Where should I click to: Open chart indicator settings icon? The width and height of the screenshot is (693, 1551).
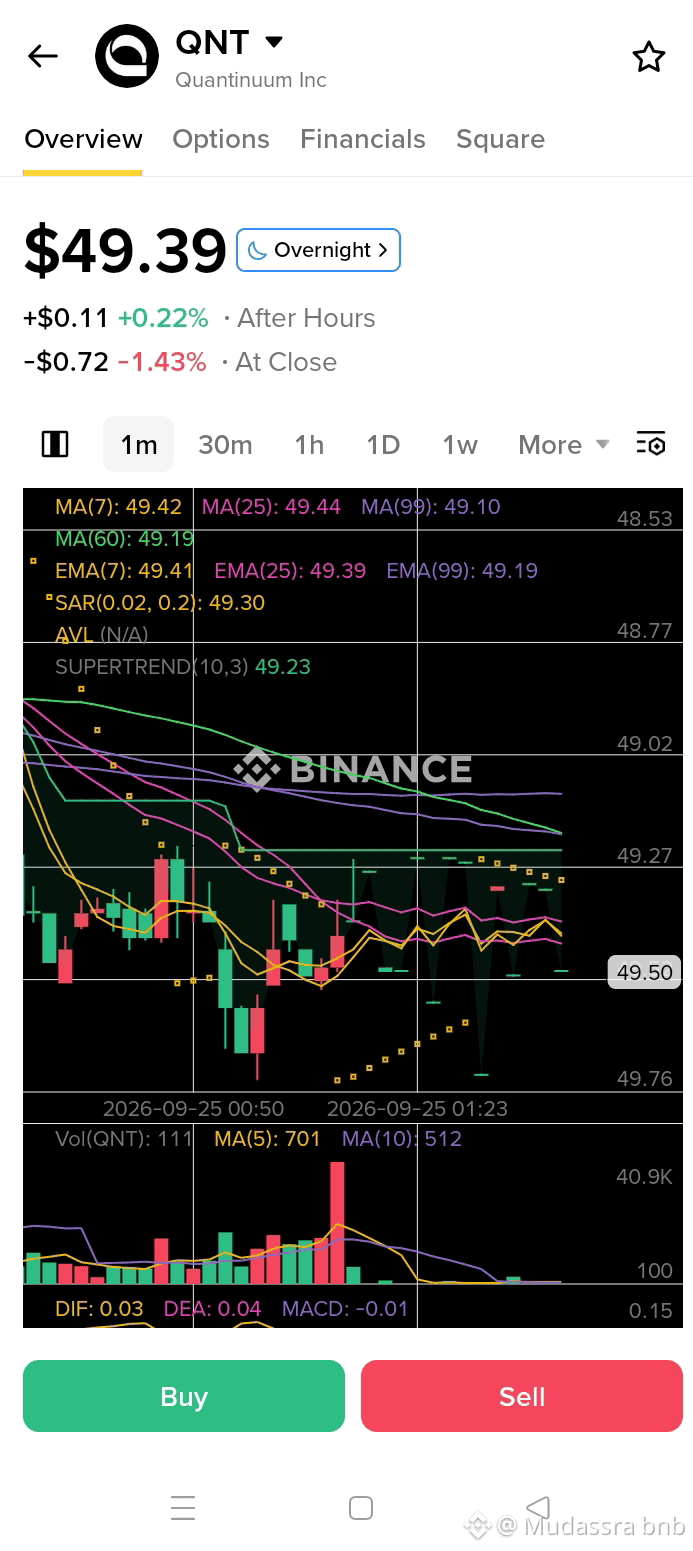click(651, 444)
